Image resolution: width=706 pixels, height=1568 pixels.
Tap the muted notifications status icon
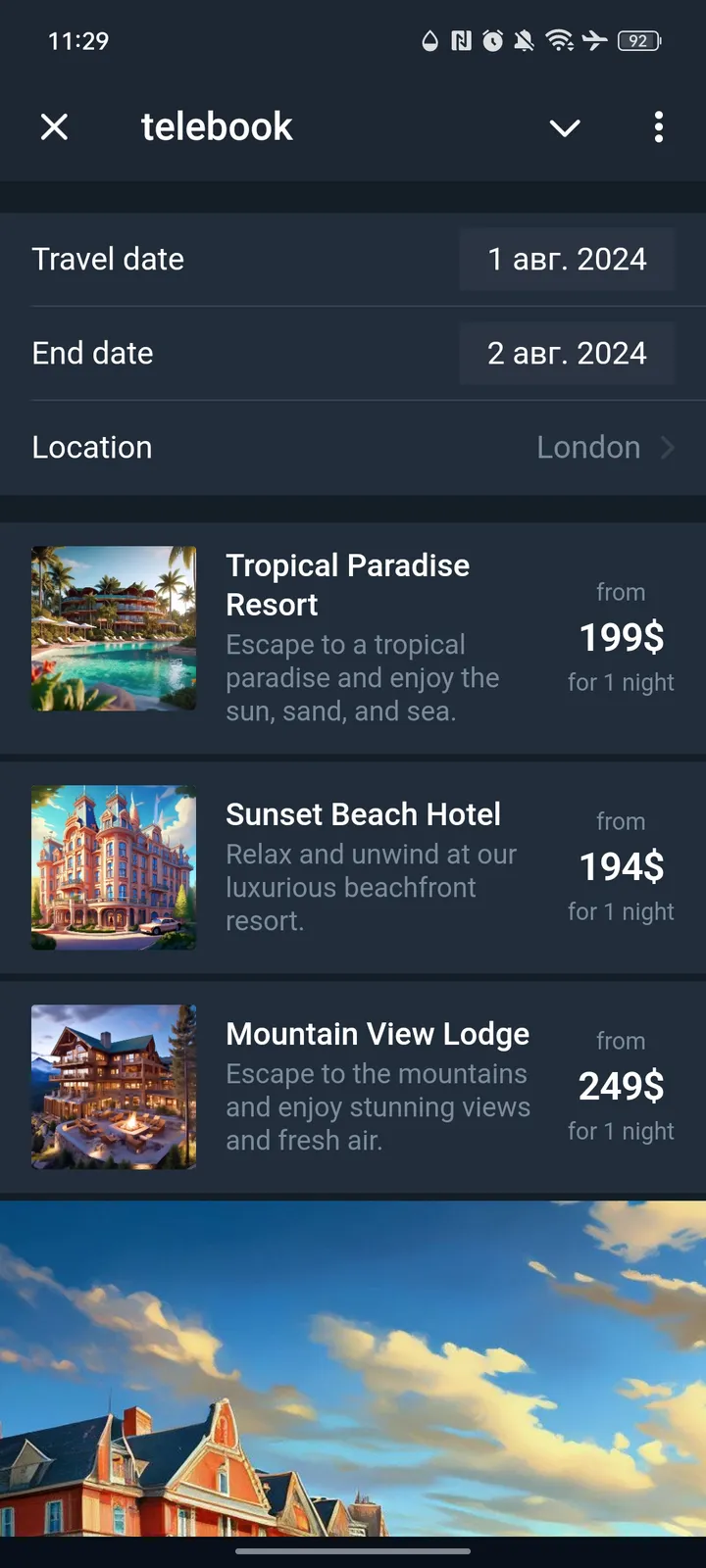(525, 41)
